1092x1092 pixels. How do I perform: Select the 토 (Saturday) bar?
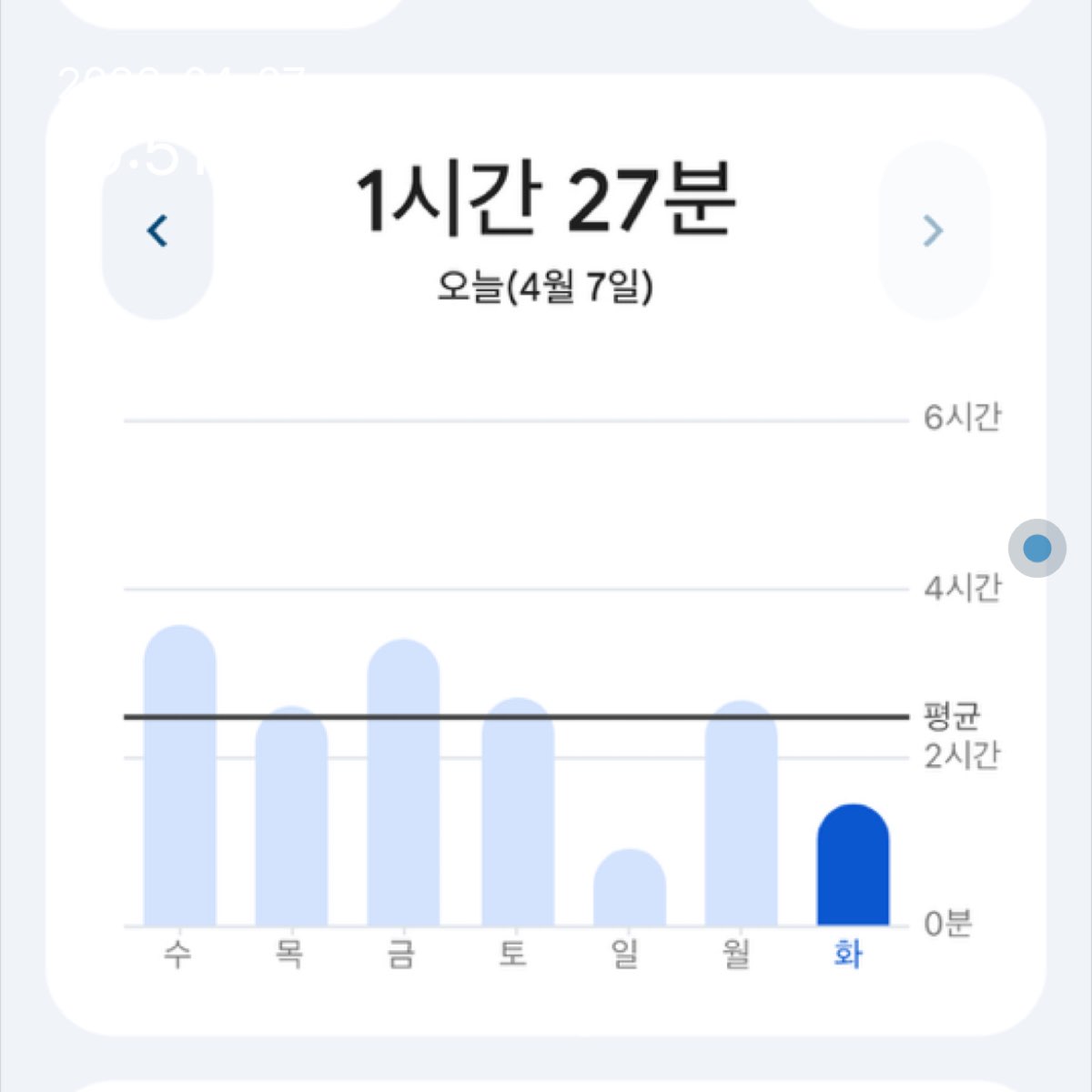click(517, 814)
